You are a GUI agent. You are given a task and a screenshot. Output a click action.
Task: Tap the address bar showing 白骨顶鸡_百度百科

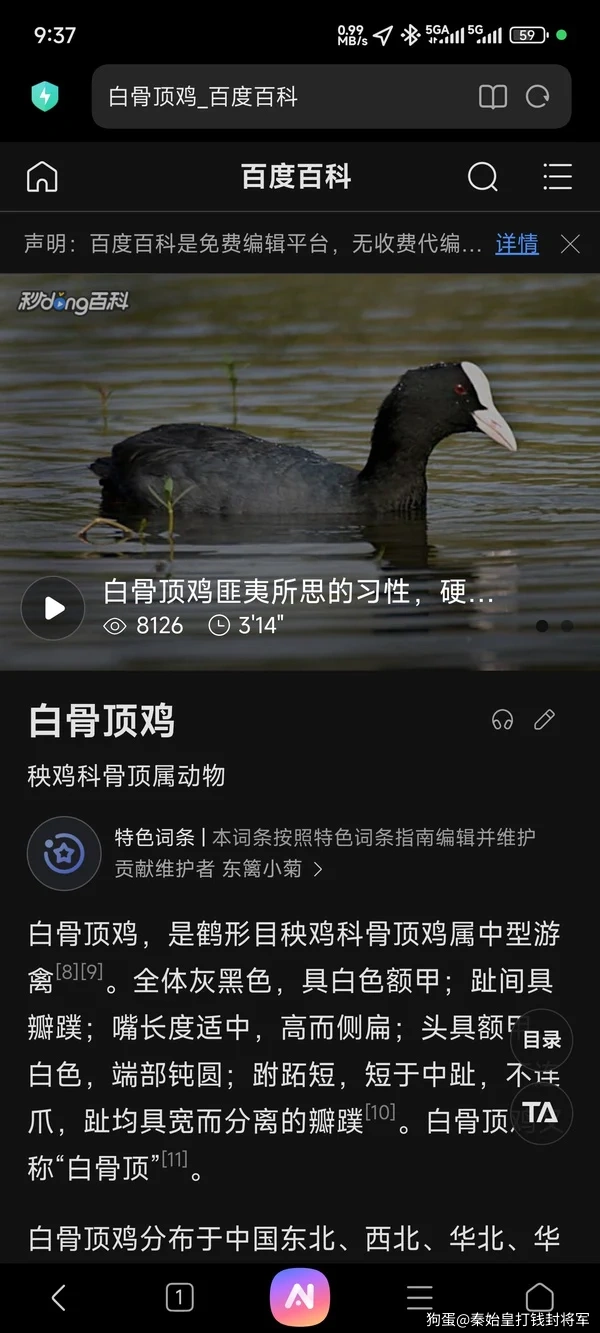[280, 97]
